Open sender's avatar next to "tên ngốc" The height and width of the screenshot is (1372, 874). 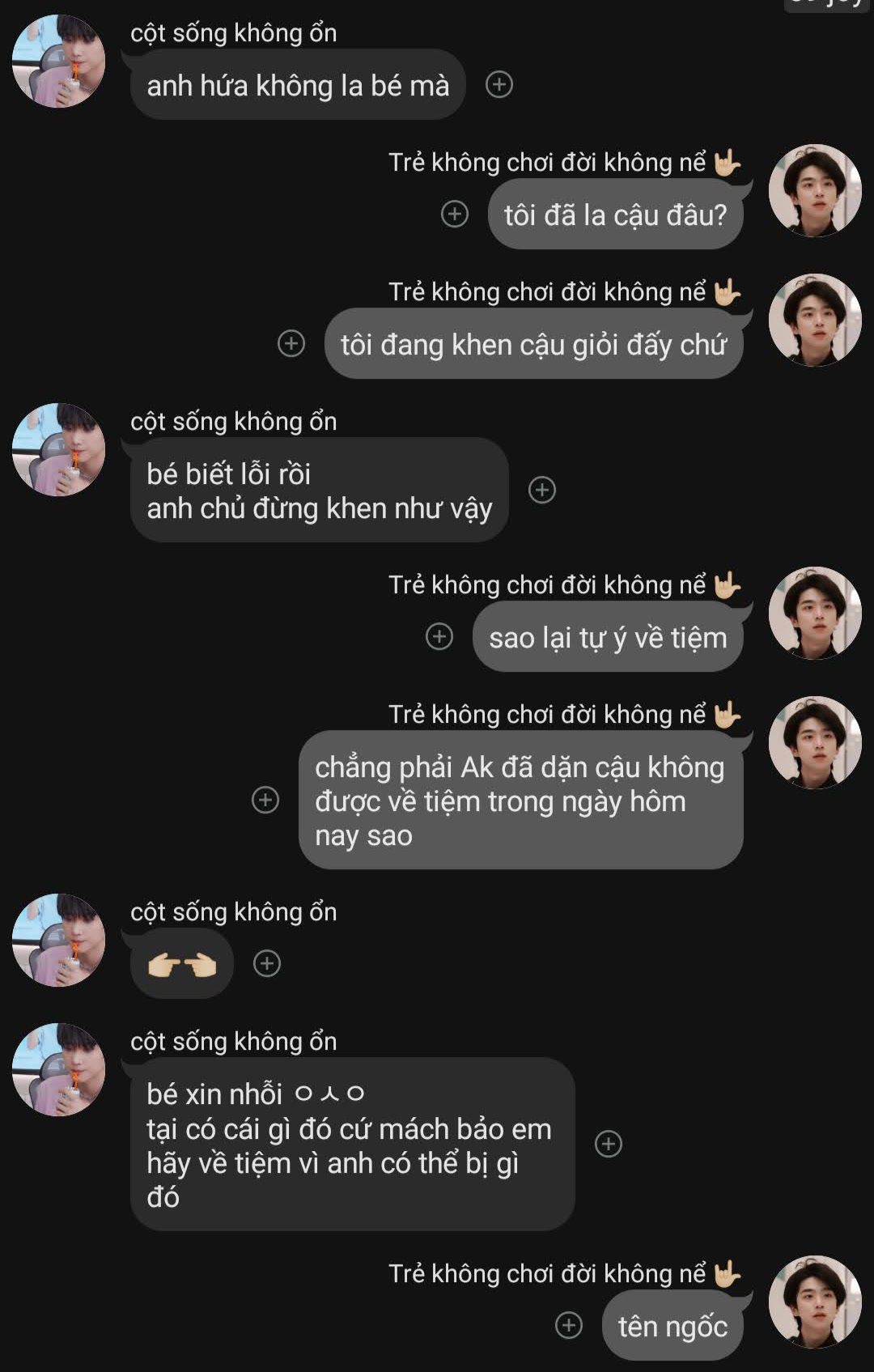pyautogui.click(x=814, y=1302)
